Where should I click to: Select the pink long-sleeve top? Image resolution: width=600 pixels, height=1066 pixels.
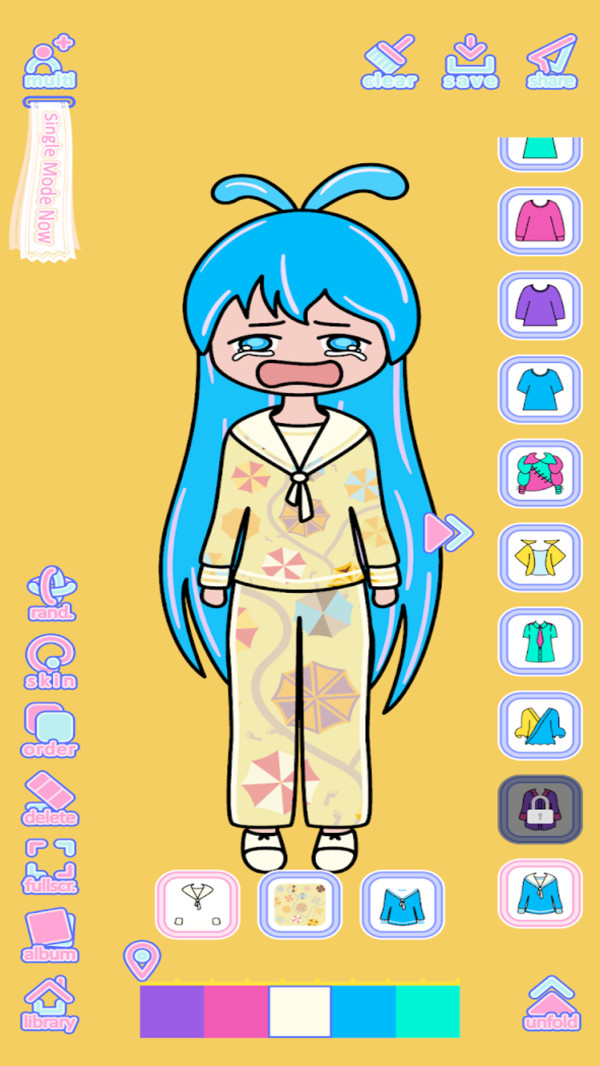(x=540, y=221)
